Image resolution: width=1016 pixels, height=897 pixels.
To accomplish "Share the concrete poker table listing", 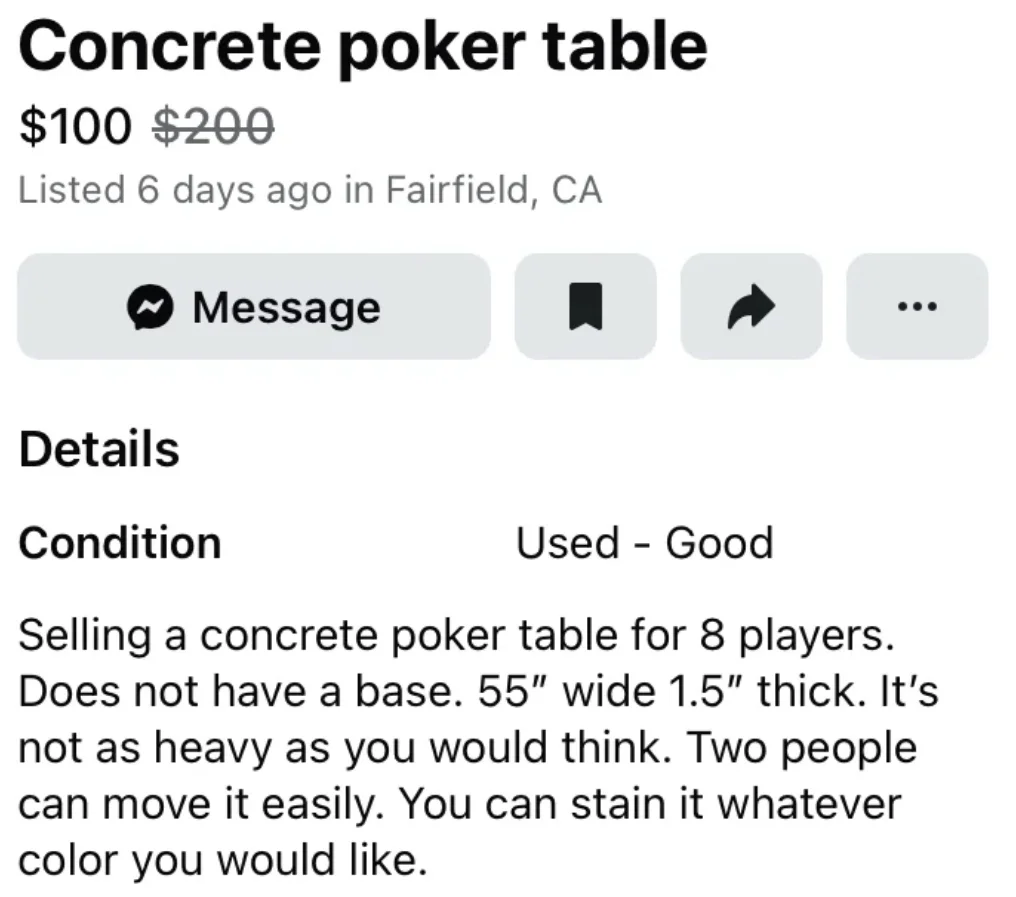I will tap(751, 306).
